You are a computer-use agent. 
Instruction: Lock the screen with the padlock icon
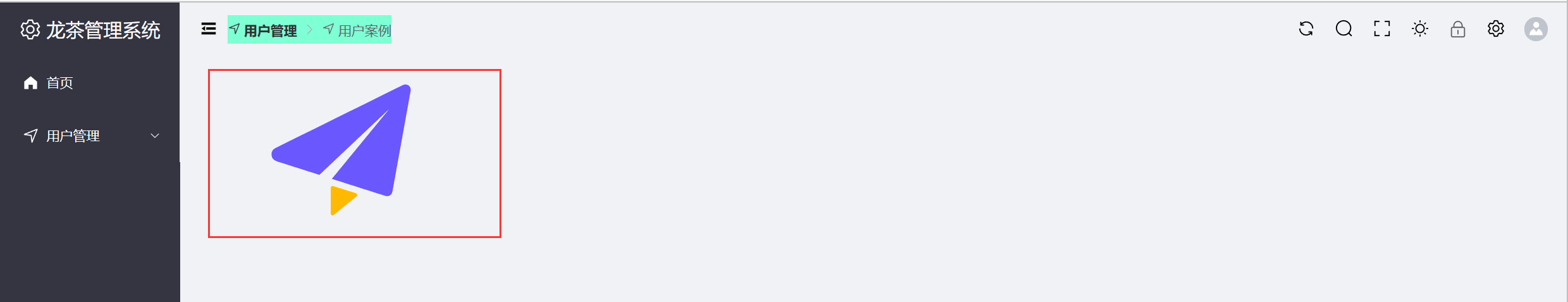click(x=1457, y=29)
